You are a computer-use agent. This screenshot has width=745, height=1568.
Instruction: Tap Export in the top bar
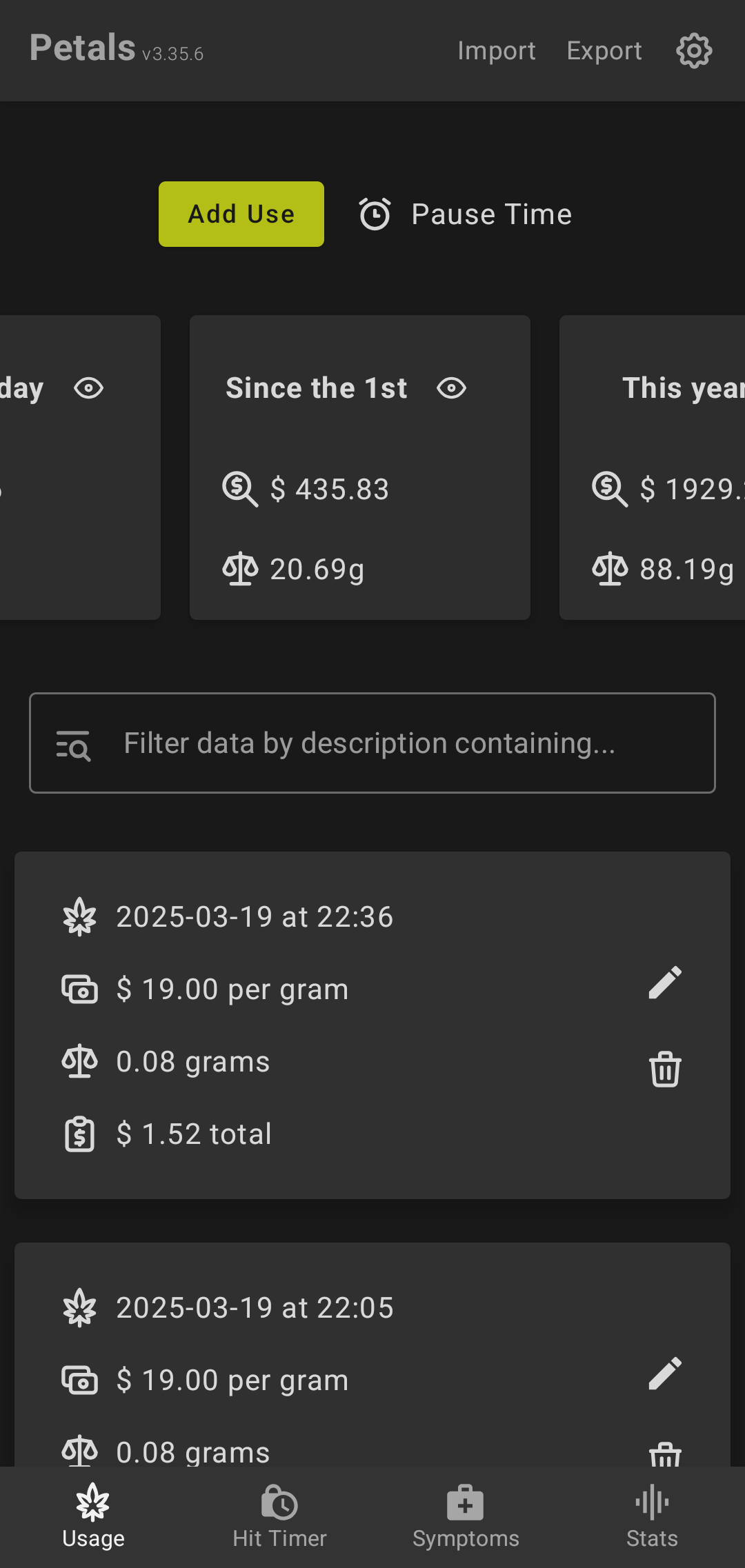pyautogui.click(x=604, y=50)
